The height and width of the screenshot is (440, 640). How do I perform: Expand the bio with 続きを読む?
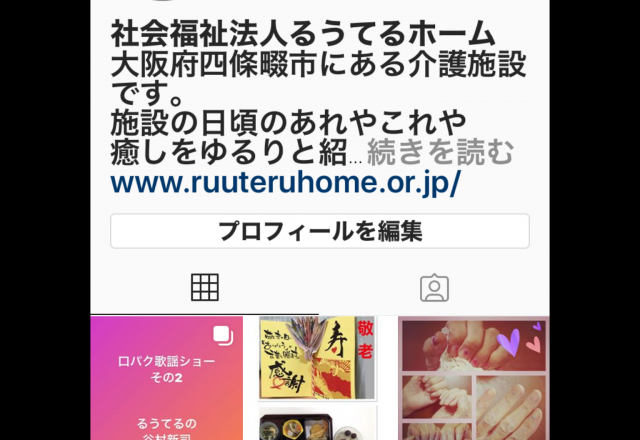pyautogui.click(x=441, y=153)
